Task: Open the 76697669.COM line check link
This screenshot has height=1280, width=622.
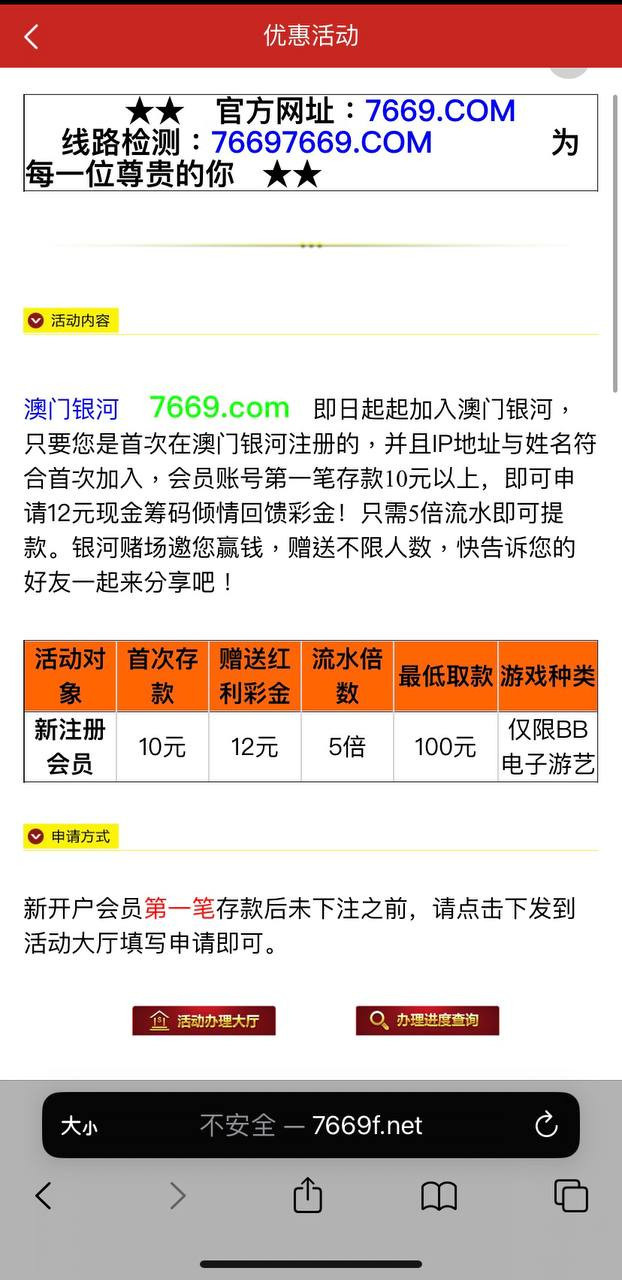Action: pos(321,142)
